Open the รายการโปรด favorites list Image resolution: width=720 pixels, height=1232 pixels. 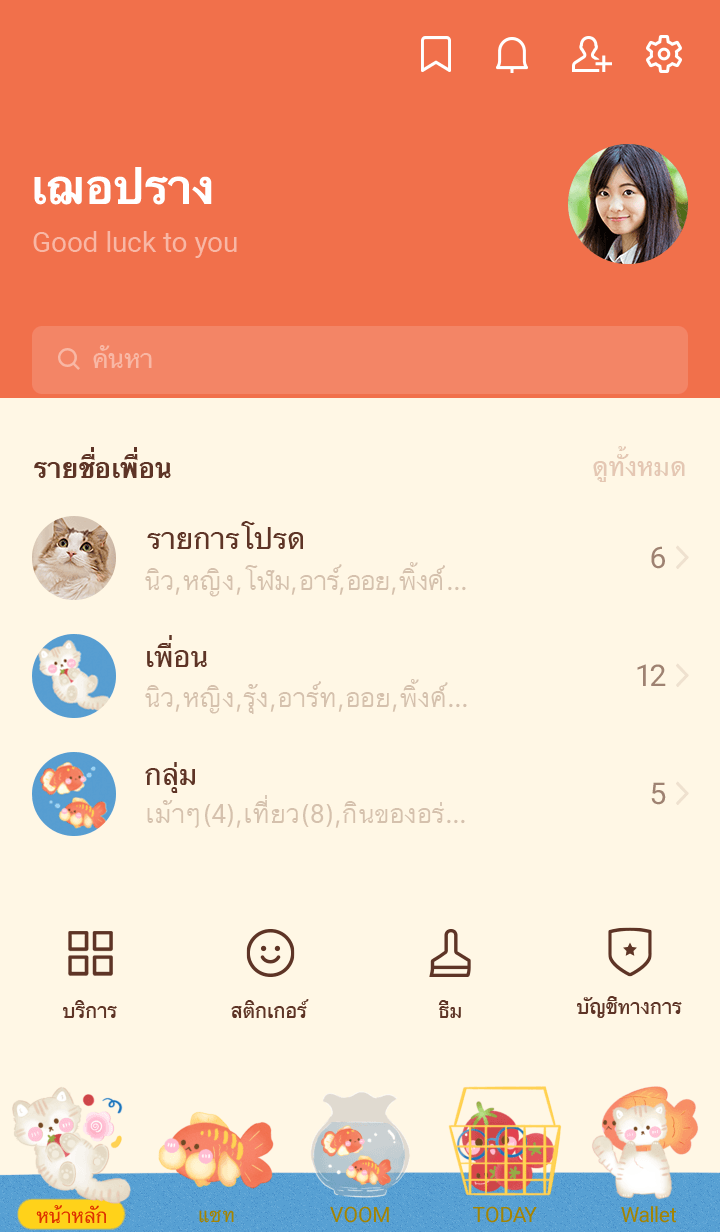click(x=360, y=558)
